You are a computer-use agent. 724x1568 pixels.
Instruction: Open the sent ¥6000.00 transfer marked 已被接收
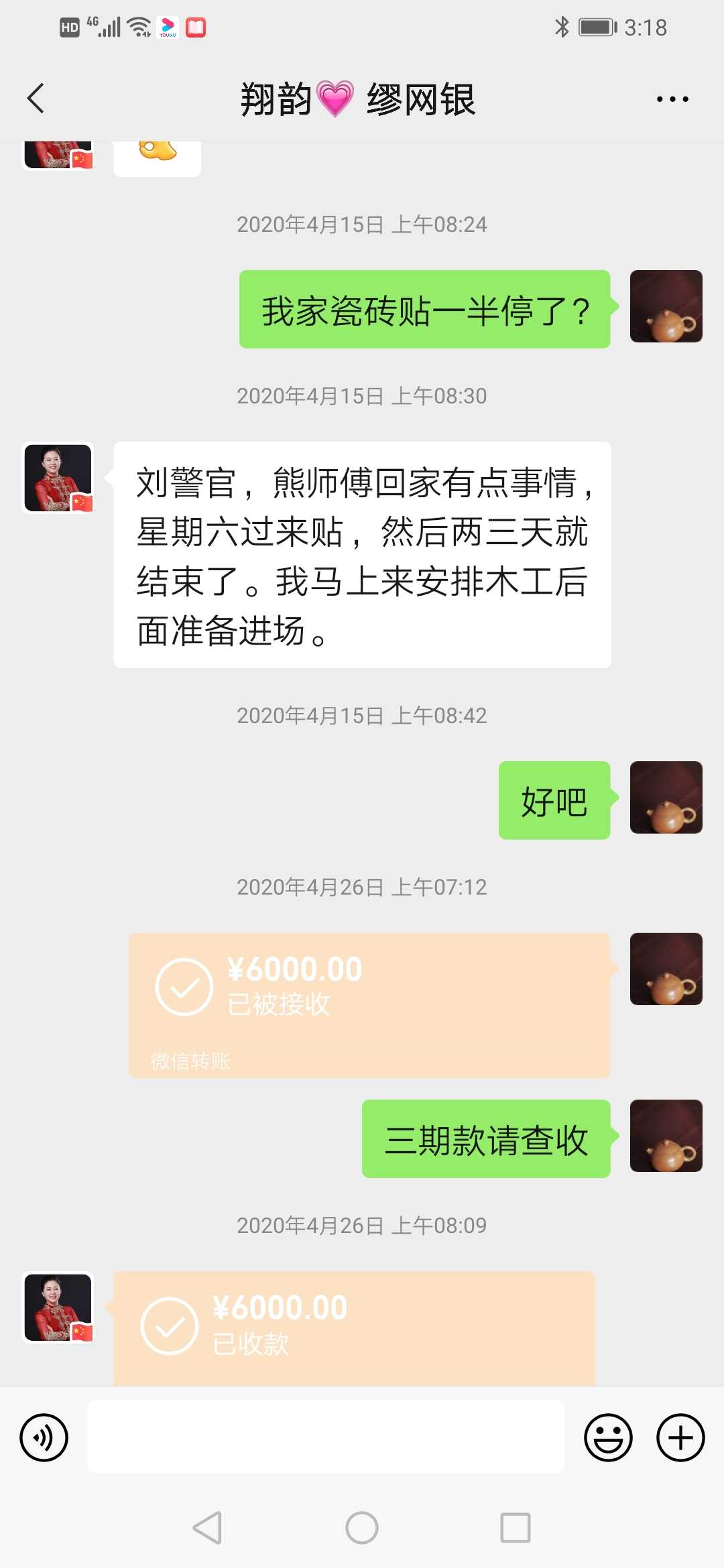(x=369, y=1004)
